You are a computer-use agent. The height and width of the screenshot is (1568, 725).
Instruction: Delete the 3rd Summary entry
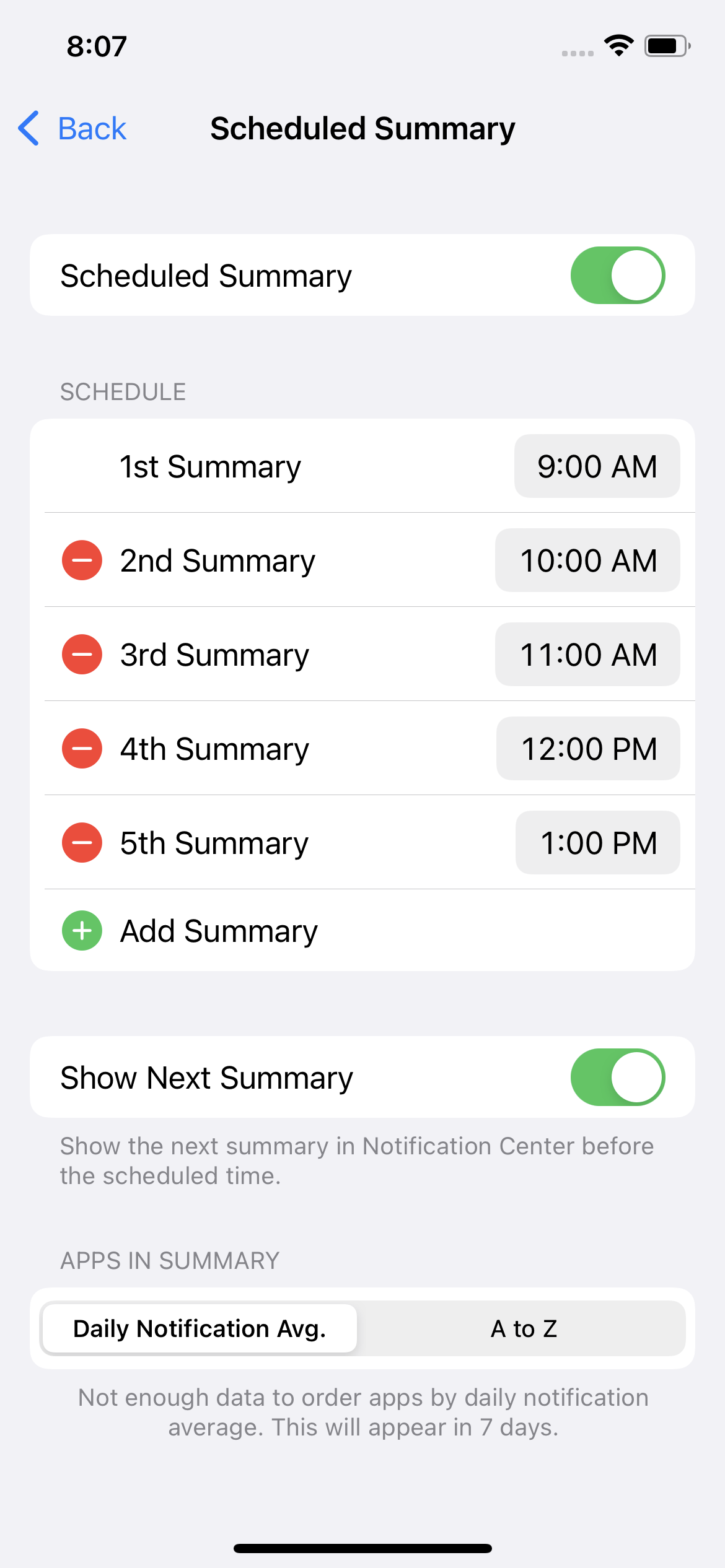(82, 655)
